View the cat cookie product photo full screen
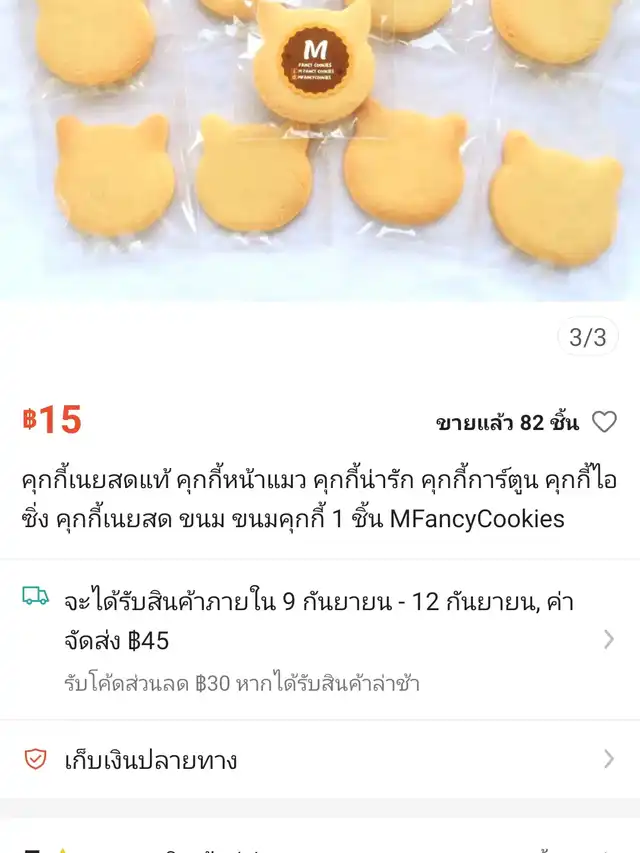The image size is (640, 853). pyautogui.click(x=320, y=150)
